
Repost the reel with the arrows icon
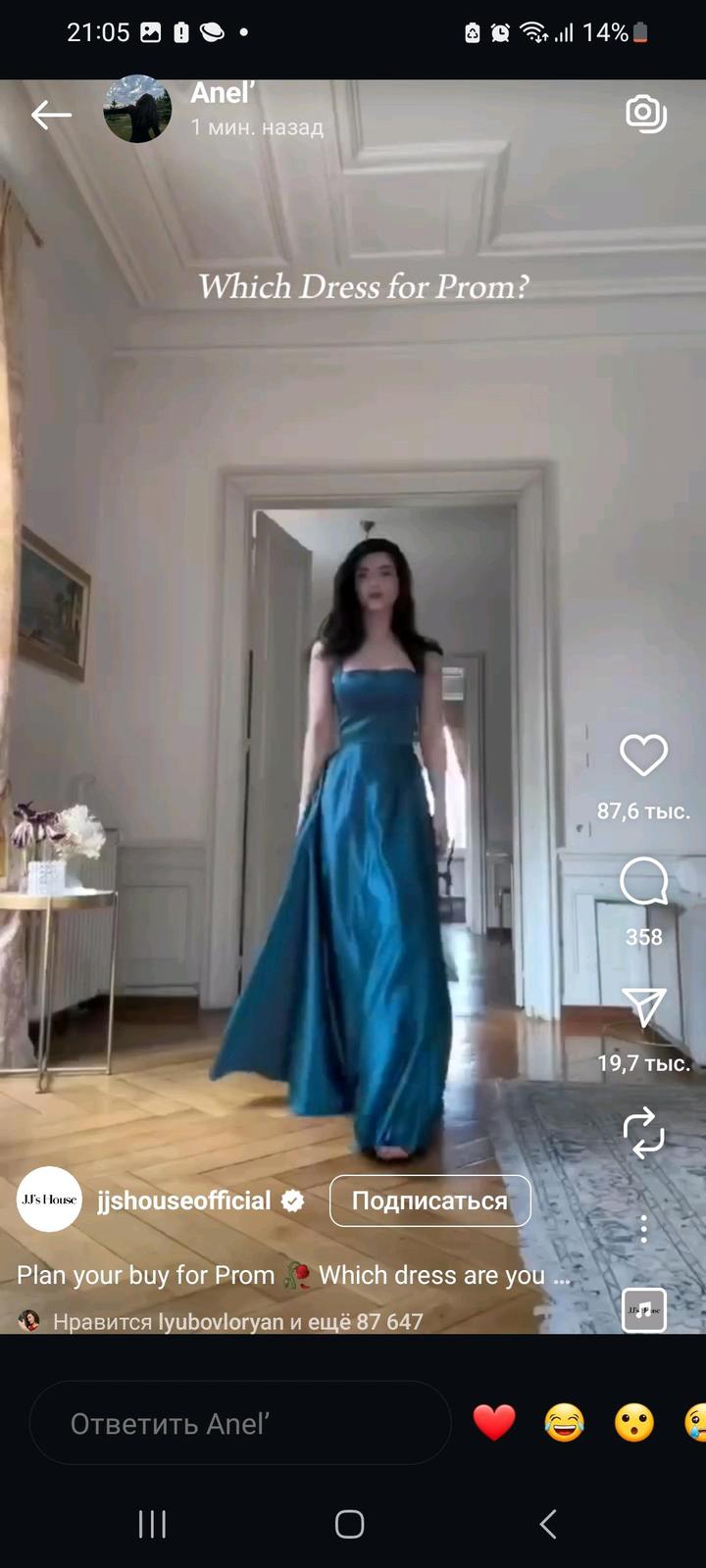tap(643, 1133)
